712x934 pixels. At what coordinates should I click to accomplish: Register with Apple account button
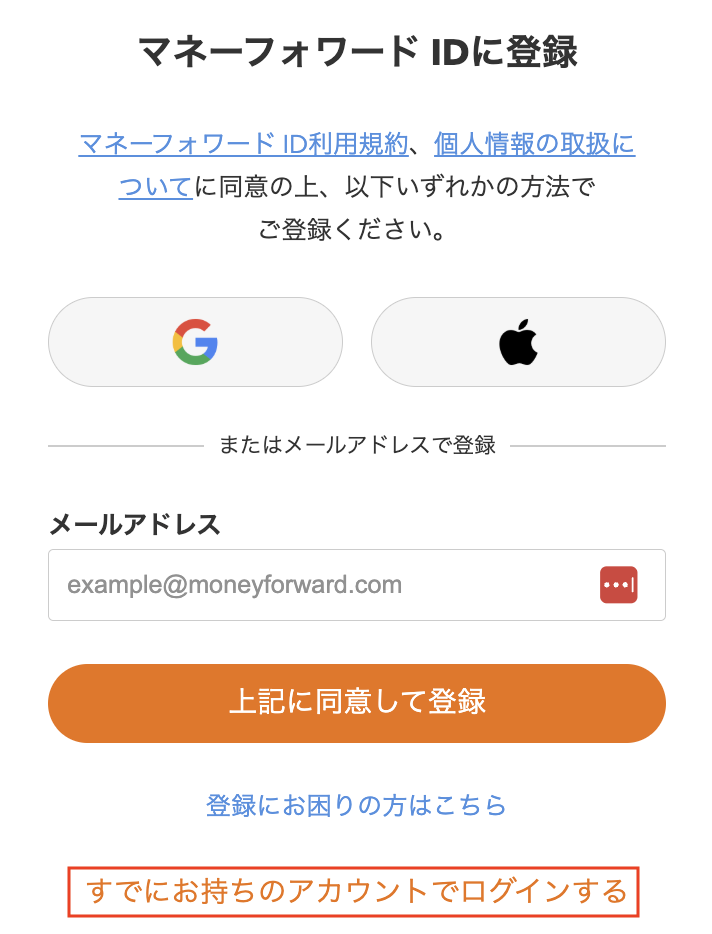point(518,342)
